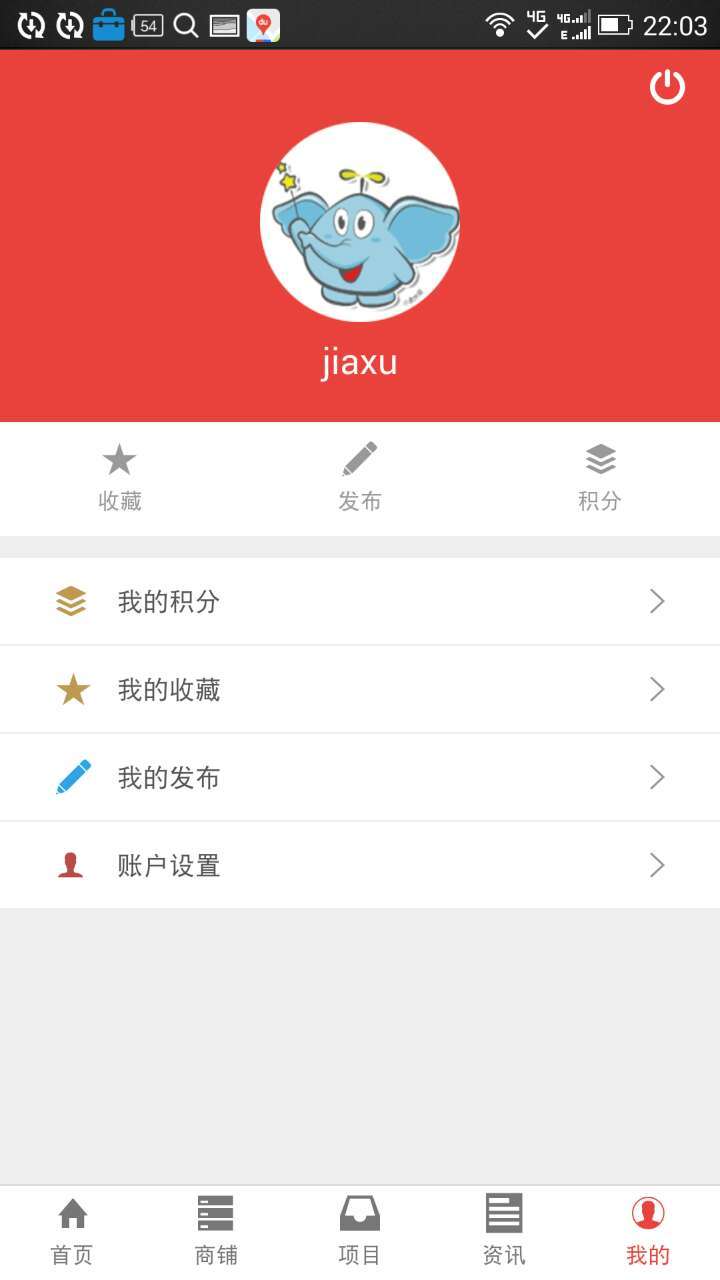Open the 发布 pencil shortcut
The width and height of the screenshot is (720, 1280).
click(360, 478)
